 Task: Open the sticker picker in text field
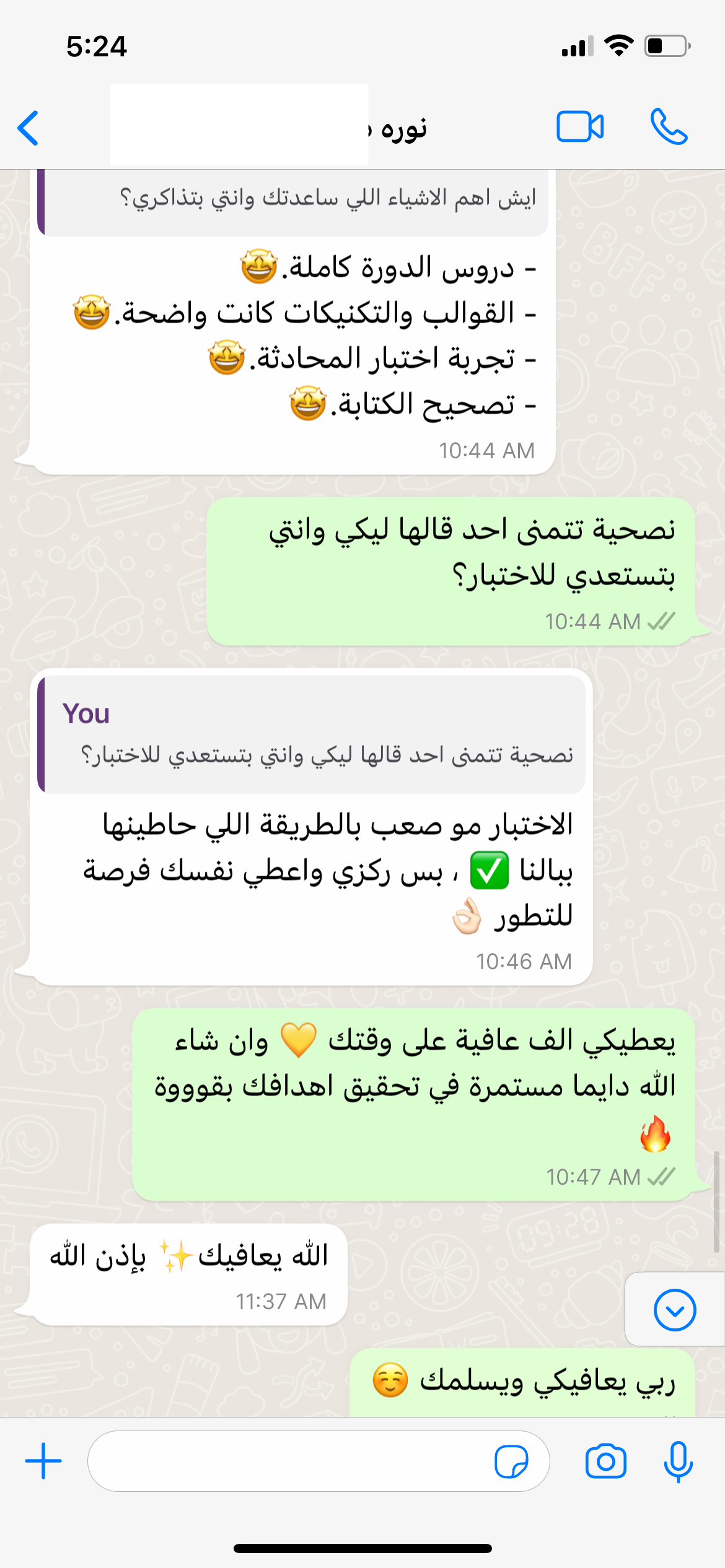tap(511, 1461)
